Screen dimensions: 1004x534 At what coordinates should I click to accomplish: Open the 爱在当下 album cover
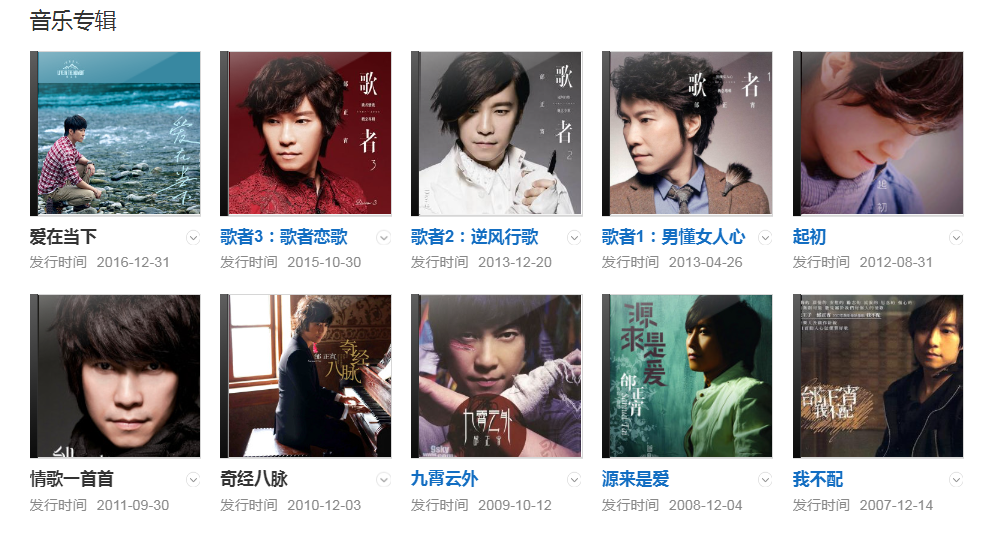click(x=115, y=133)
